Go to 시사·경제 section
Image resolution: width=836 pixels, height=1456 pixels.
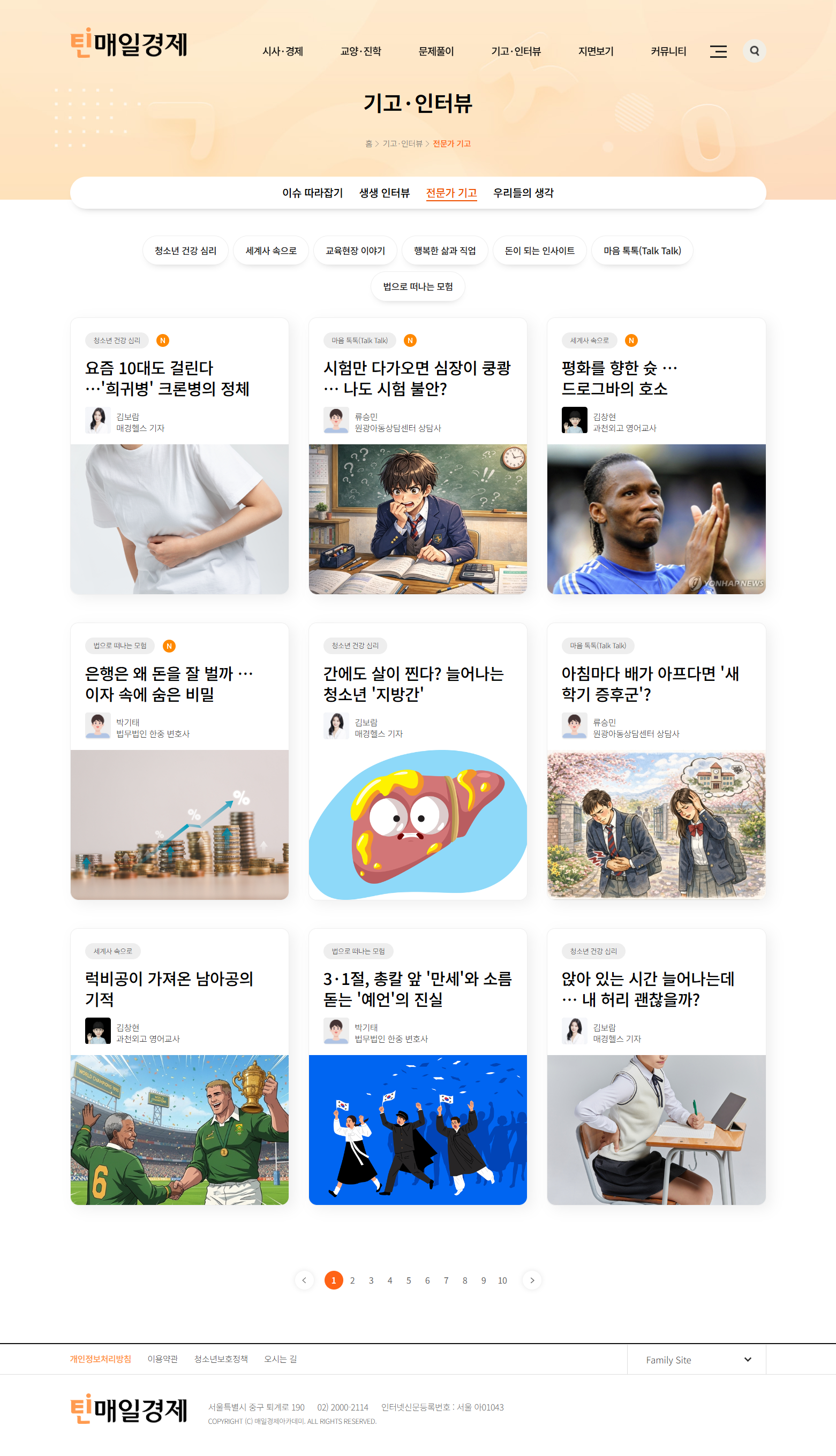click(x=282, y=51)
